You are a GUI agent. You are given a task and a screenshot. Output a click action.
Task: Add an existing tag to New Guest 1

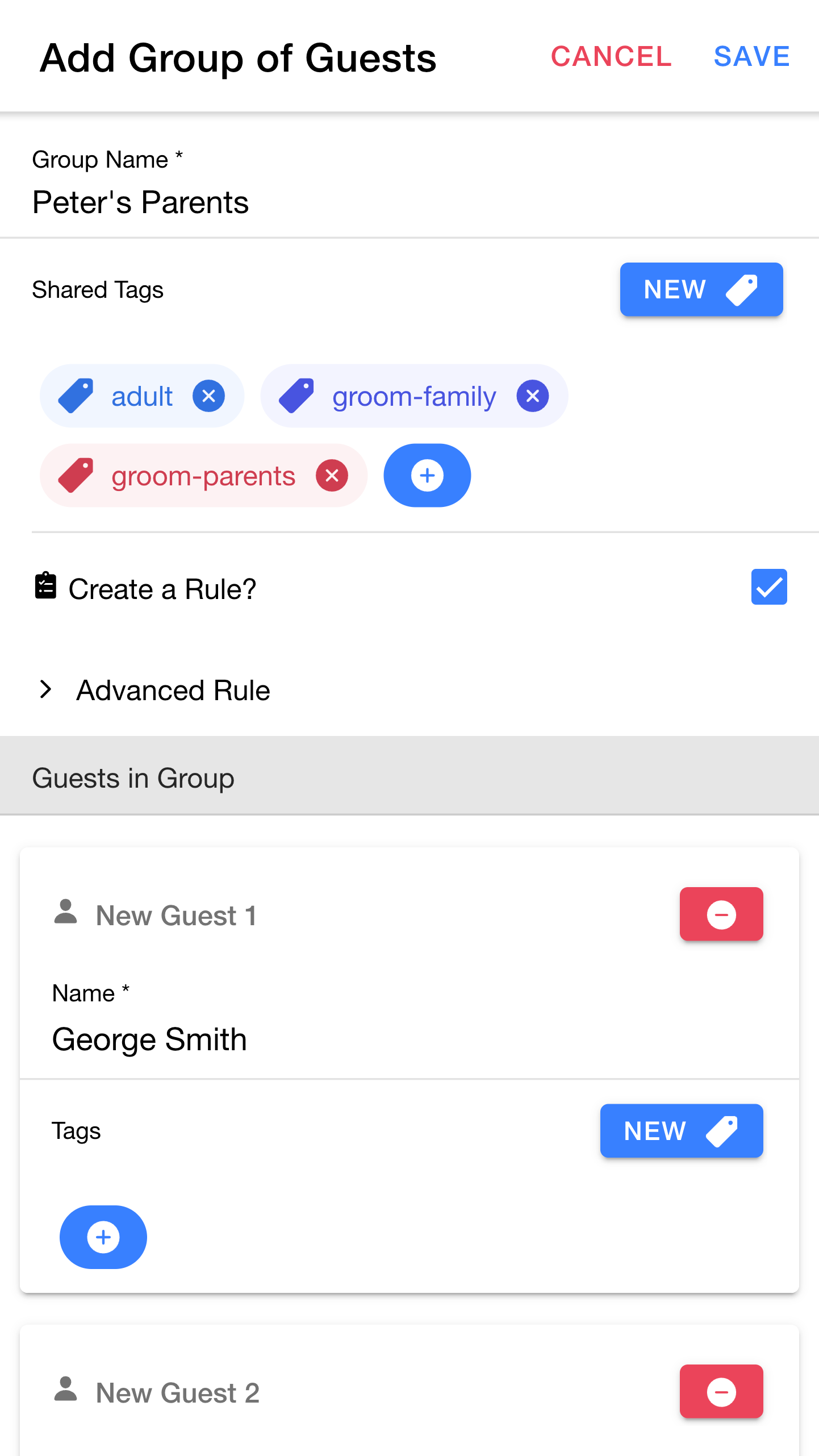click(x=103, y=1237)
